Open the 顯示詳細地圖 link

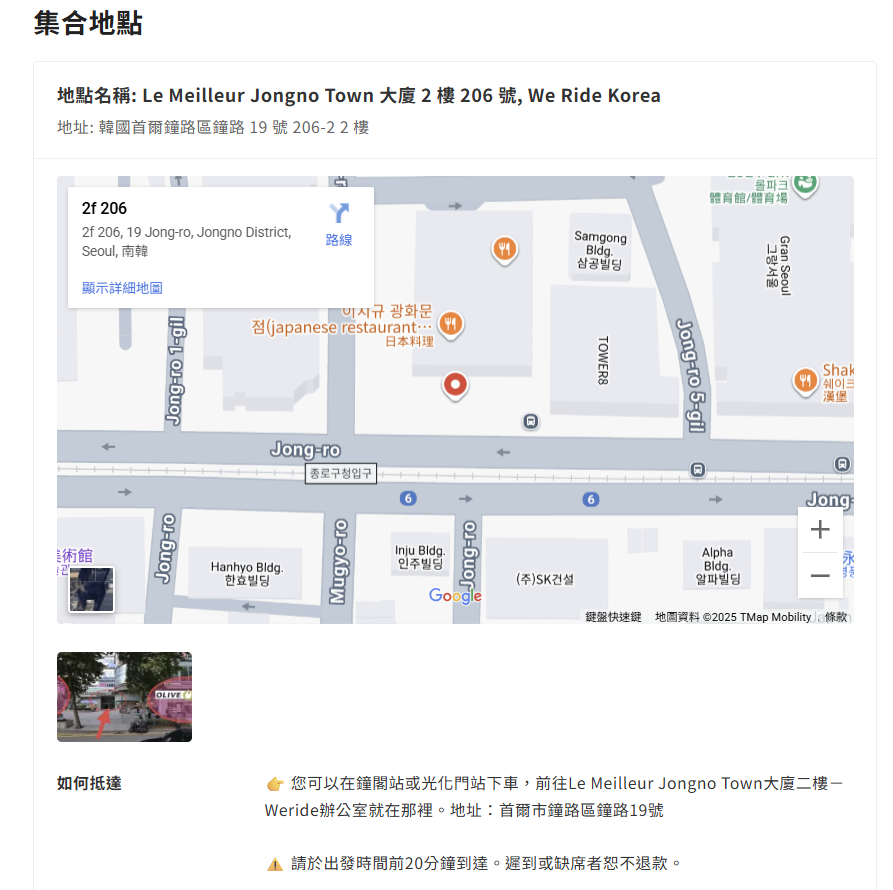coord(122,288)
